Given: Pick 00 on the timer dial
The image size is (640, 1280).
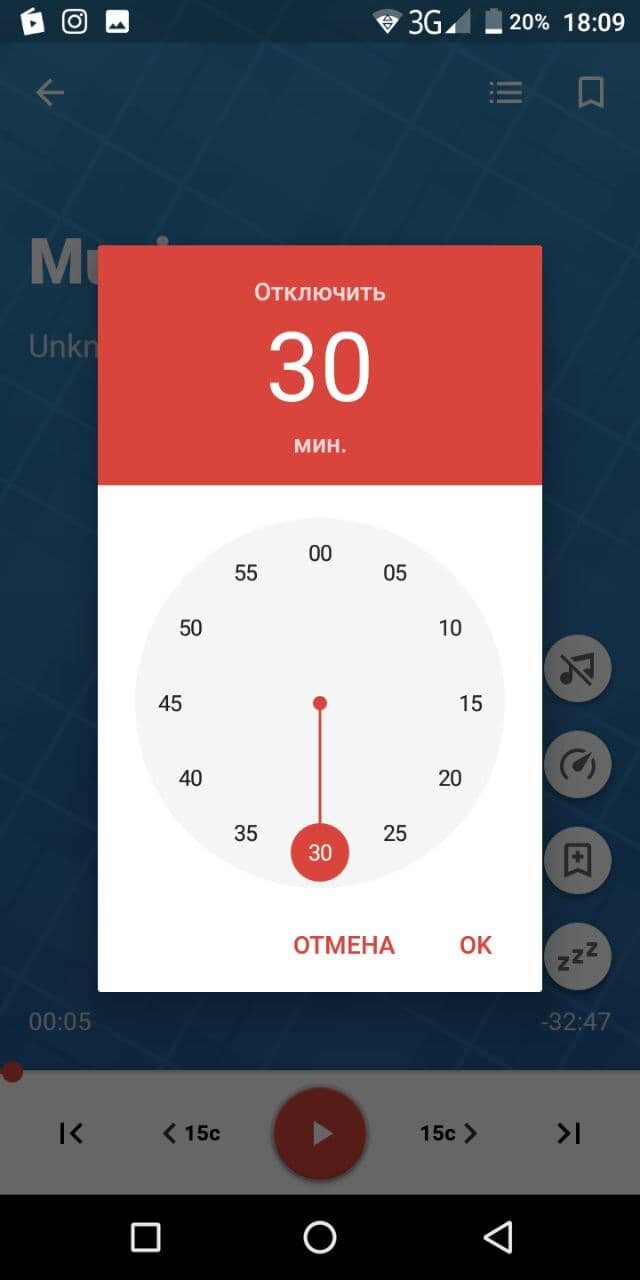Looking at the screenshot, I should point(320,553).
